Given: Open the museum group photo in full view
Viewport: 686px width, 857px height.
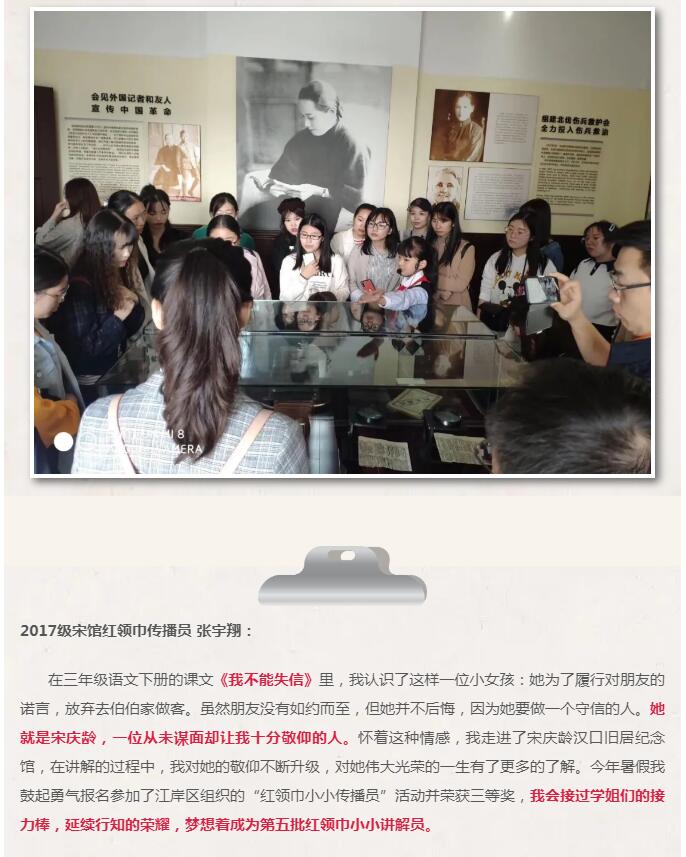Looking at the screenshot, I should point(342,242).
